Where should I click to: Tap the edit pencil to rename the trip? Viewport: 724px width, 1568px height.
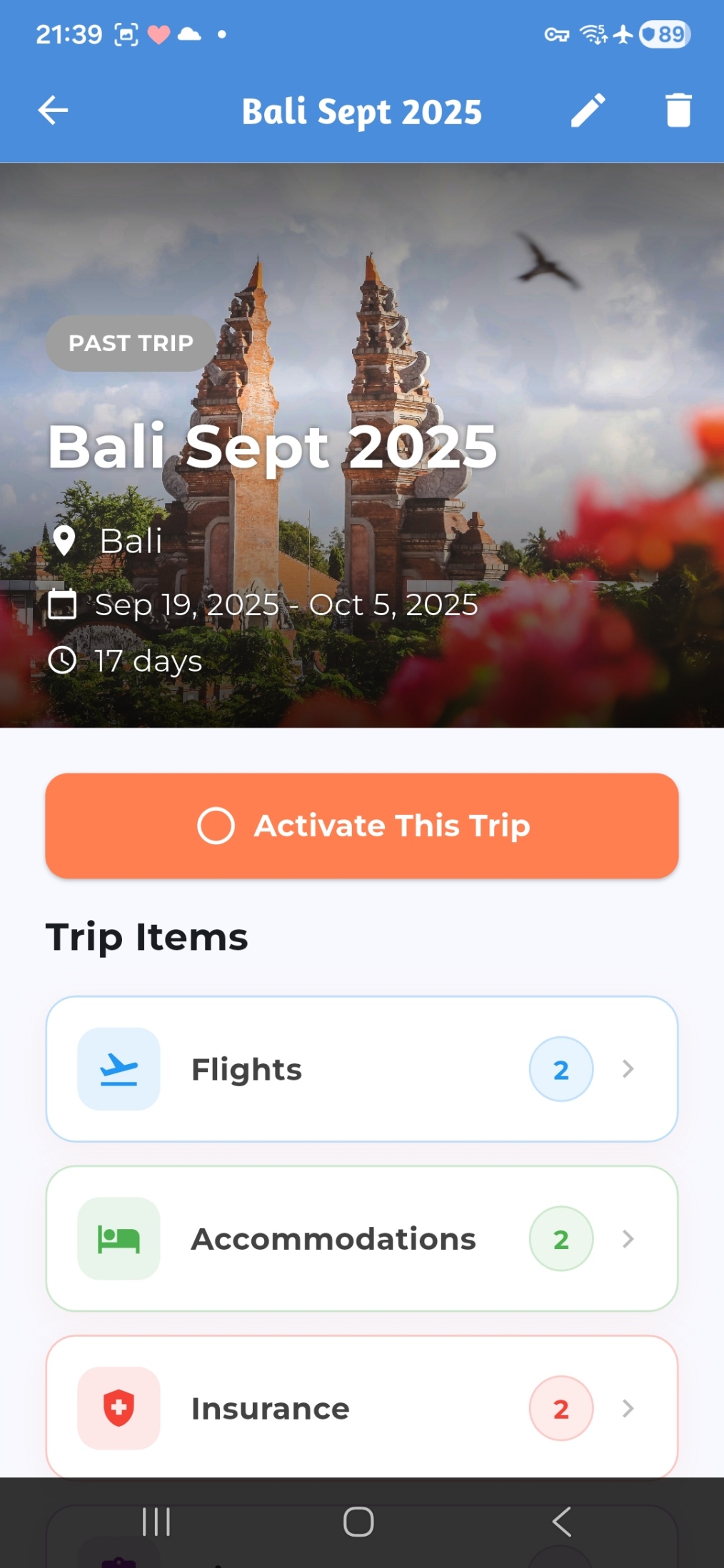pos(588,111)
